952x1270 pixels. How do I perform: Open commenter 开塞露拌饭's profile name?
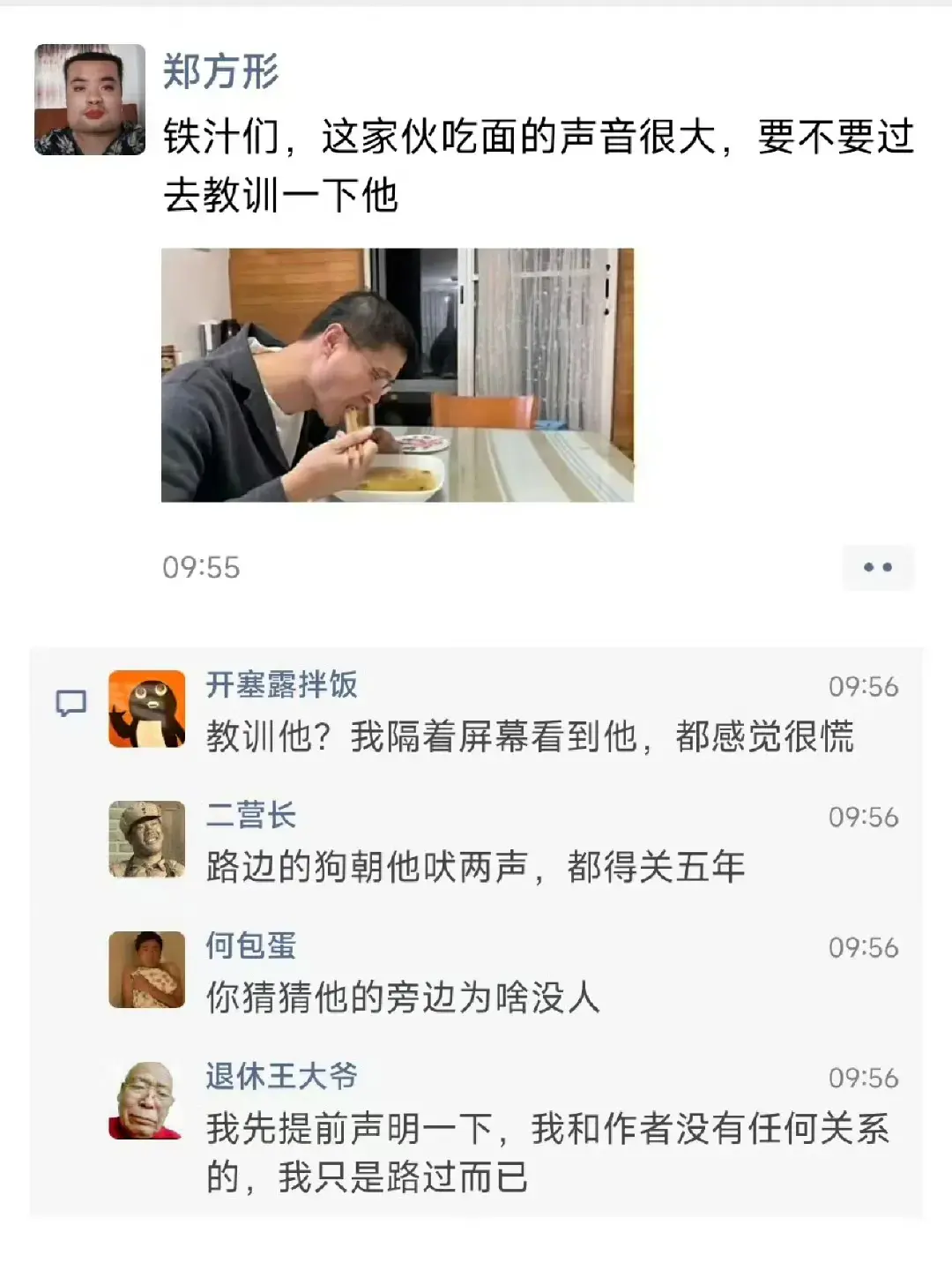tap(281, 685)
